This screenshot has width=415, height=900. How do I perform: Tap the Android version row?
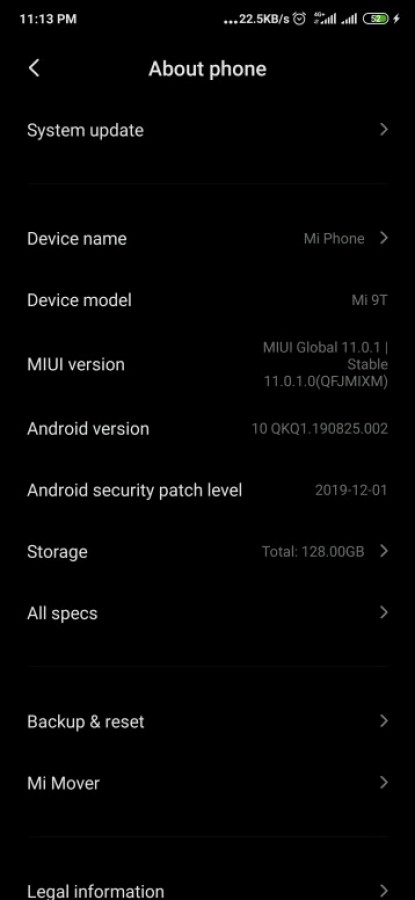[x=207, y=428]
